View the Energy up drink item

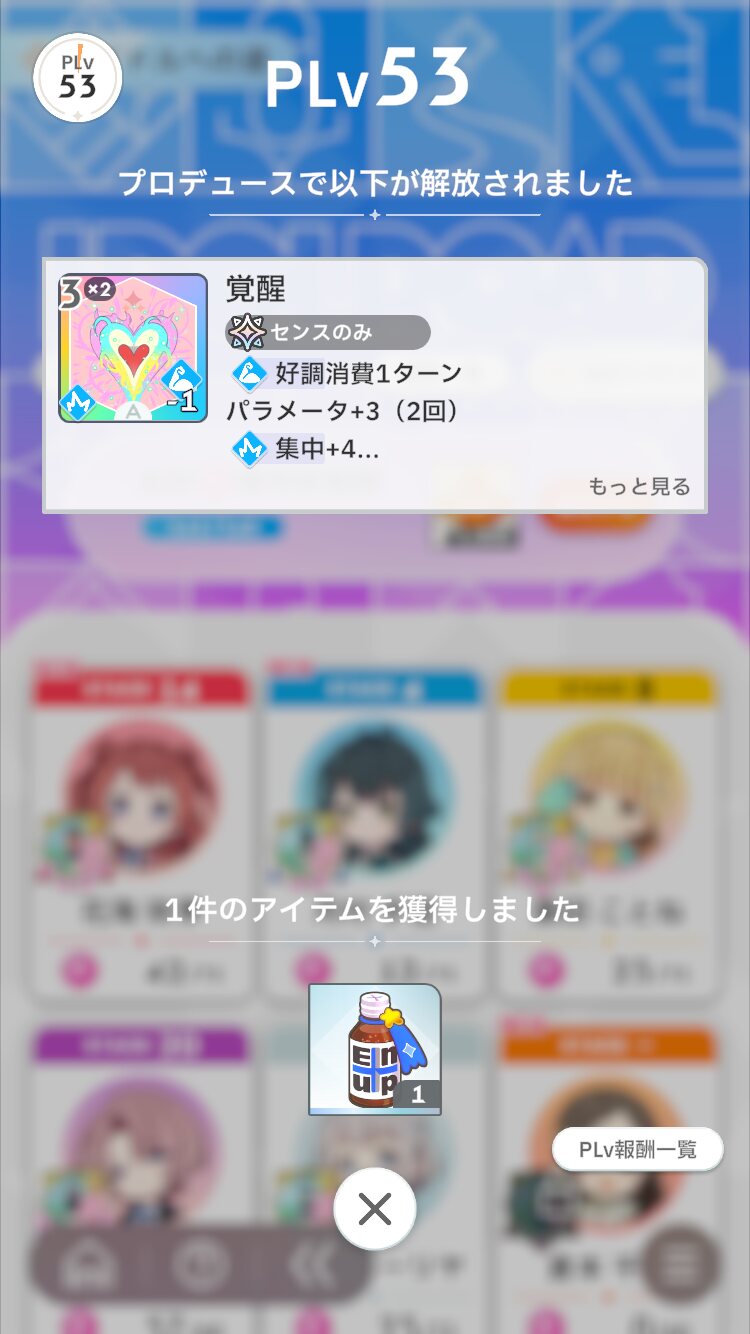(x=375, y=1049)
